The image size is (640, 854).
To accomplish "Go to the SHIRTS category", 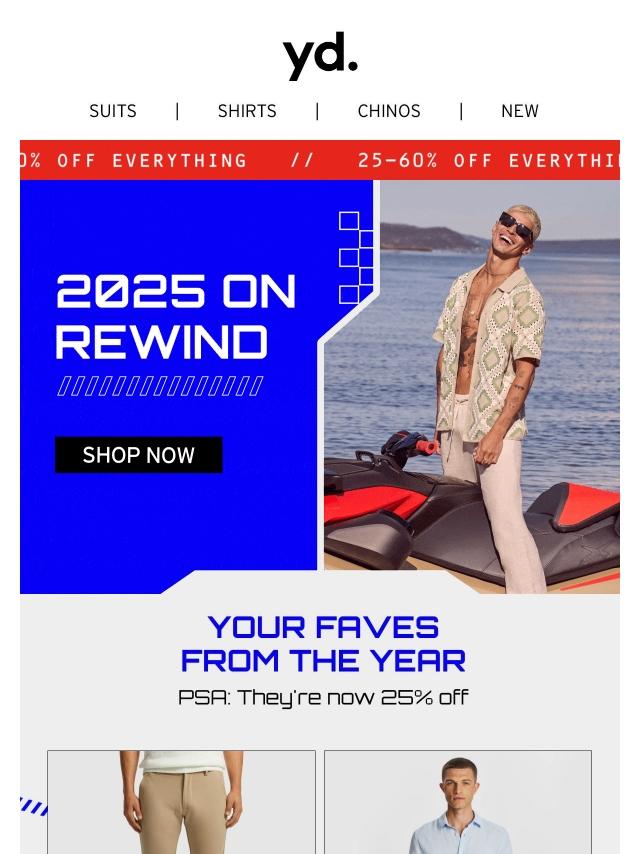I will click(247, 111).
